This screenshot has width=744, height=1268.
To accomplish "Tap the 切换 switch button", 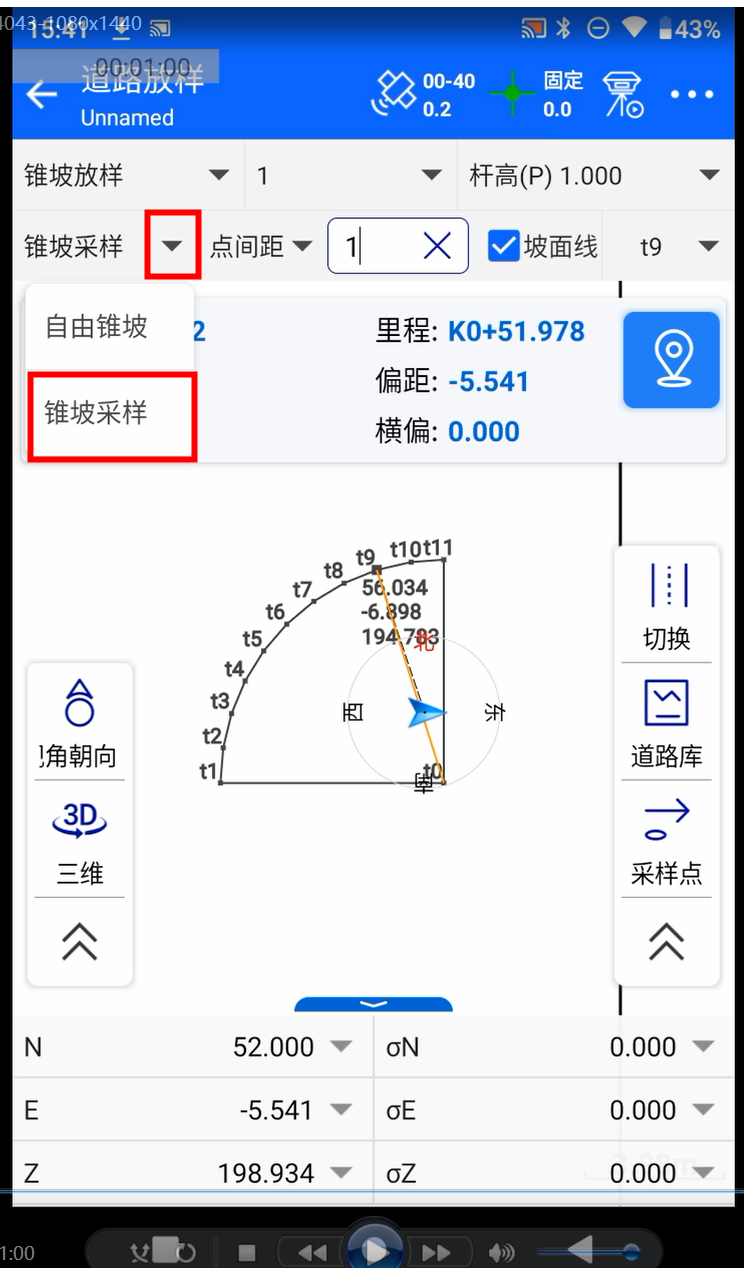I will coord(666,605).
